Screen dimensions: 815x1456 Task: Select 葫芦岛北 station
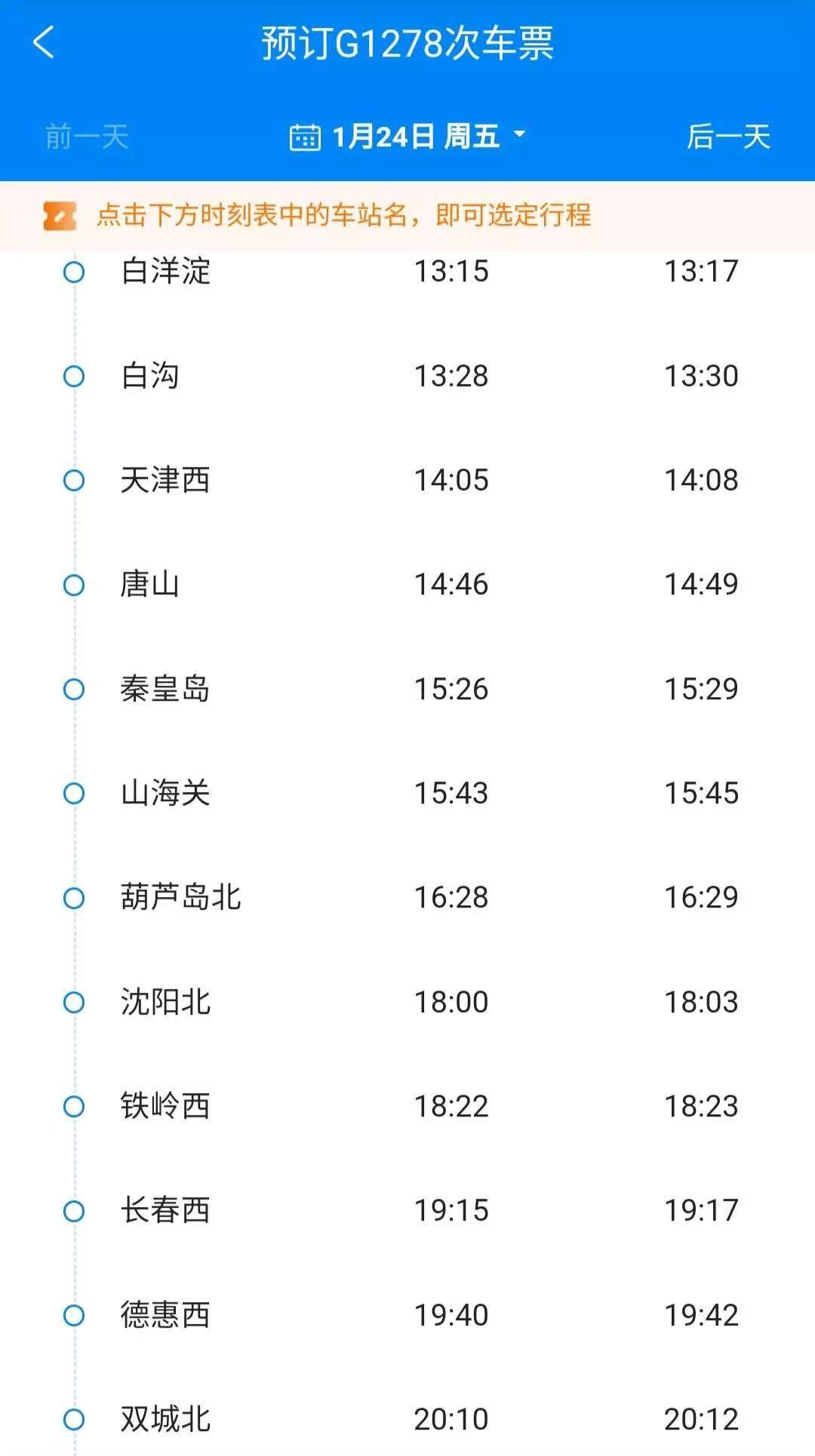(180, 898)
